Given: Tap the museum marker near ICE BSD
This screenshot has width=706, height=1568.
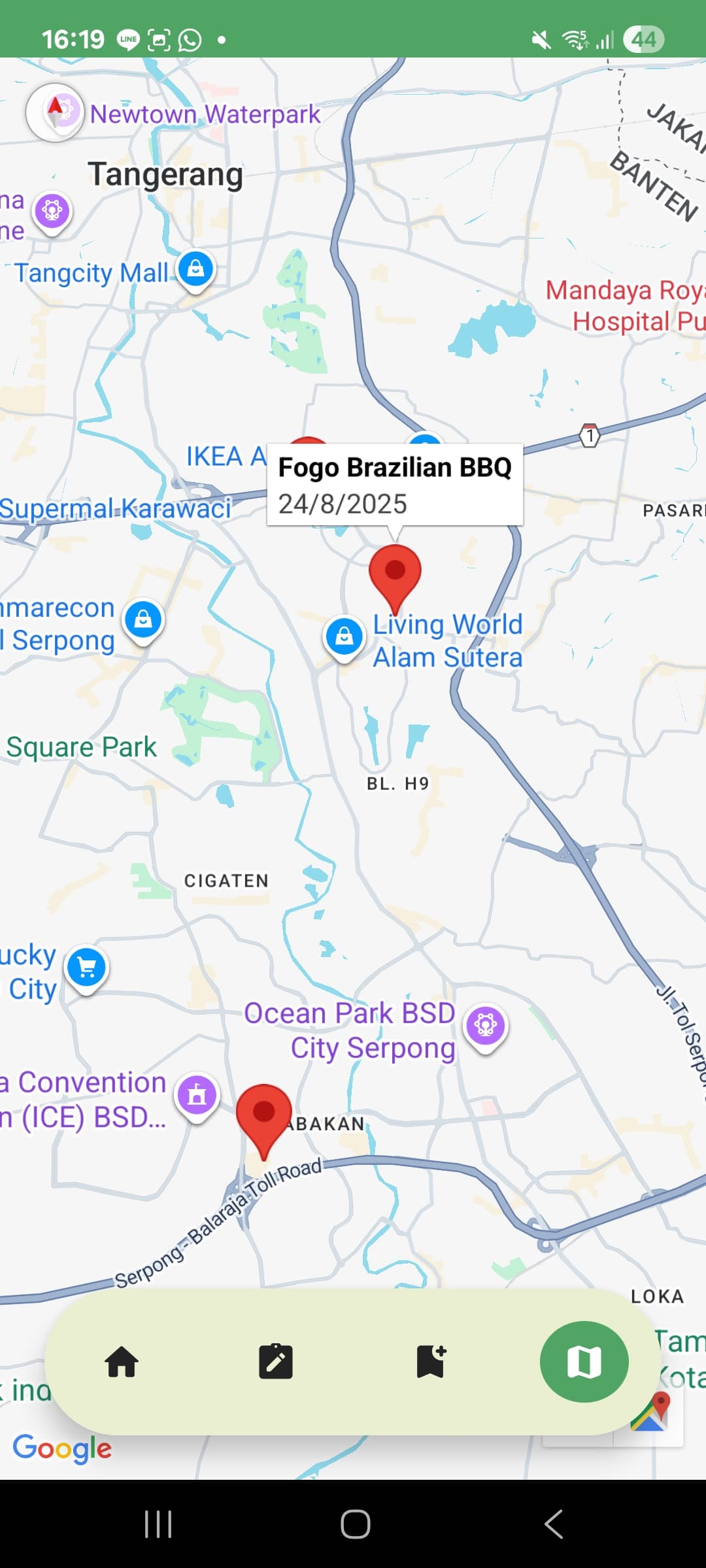Looking at the screenshot, I should [197, 1095].
